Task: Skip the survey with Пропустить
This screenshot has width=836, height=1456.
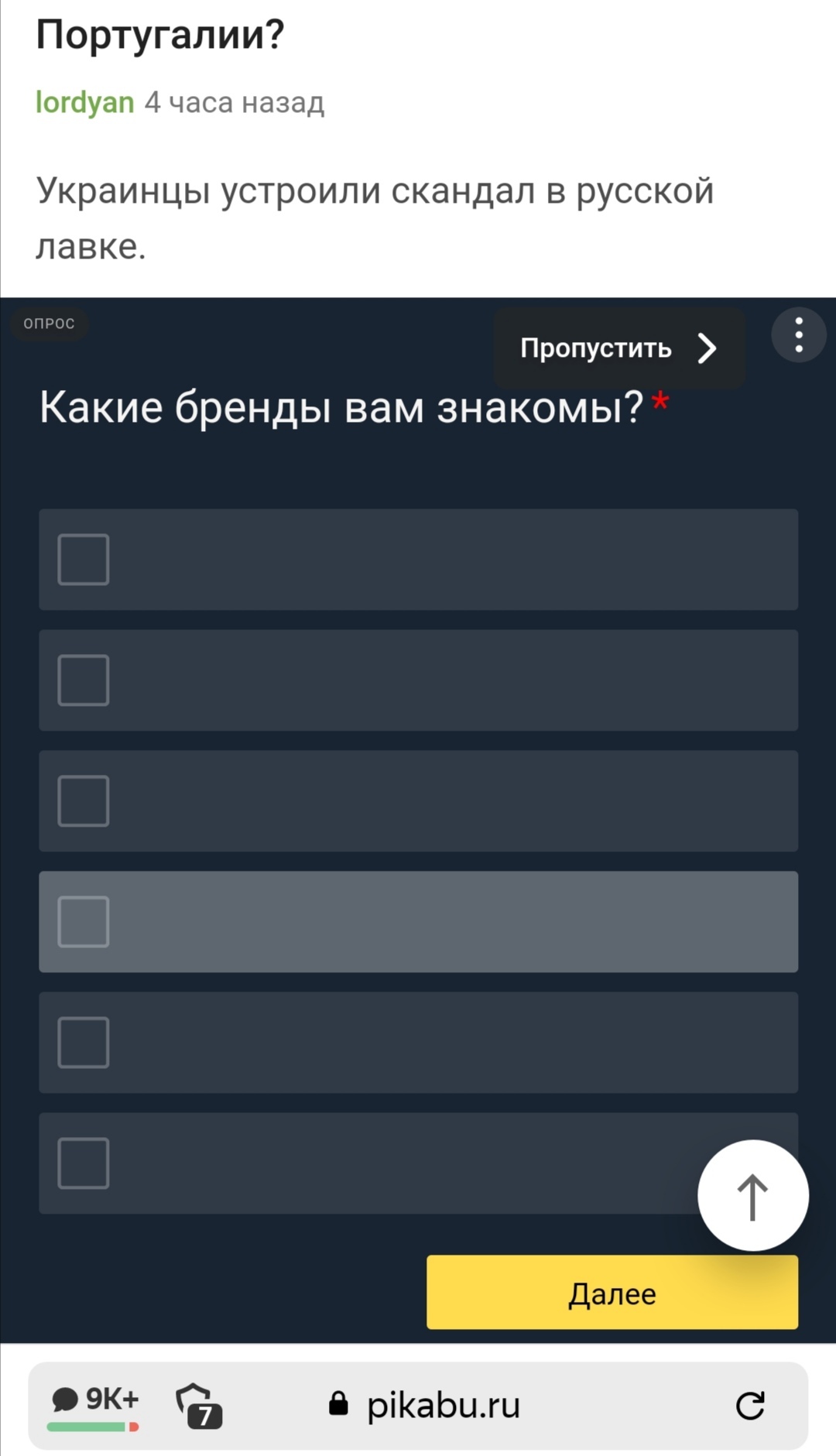Action: coord(618,348)
